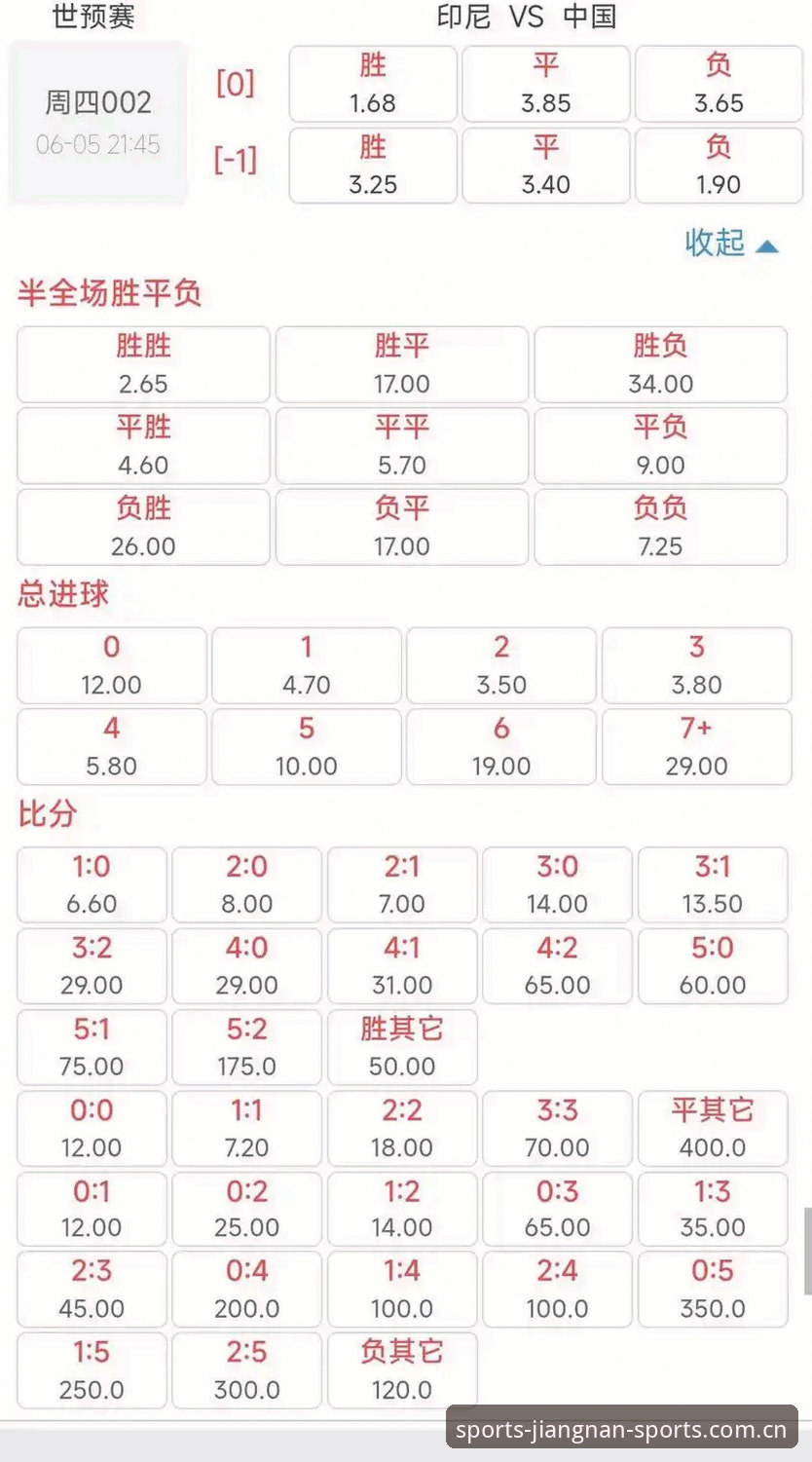Select score 1:0 at 6.60
This screenshot has height=1462, width=812.
coord(92,884)
